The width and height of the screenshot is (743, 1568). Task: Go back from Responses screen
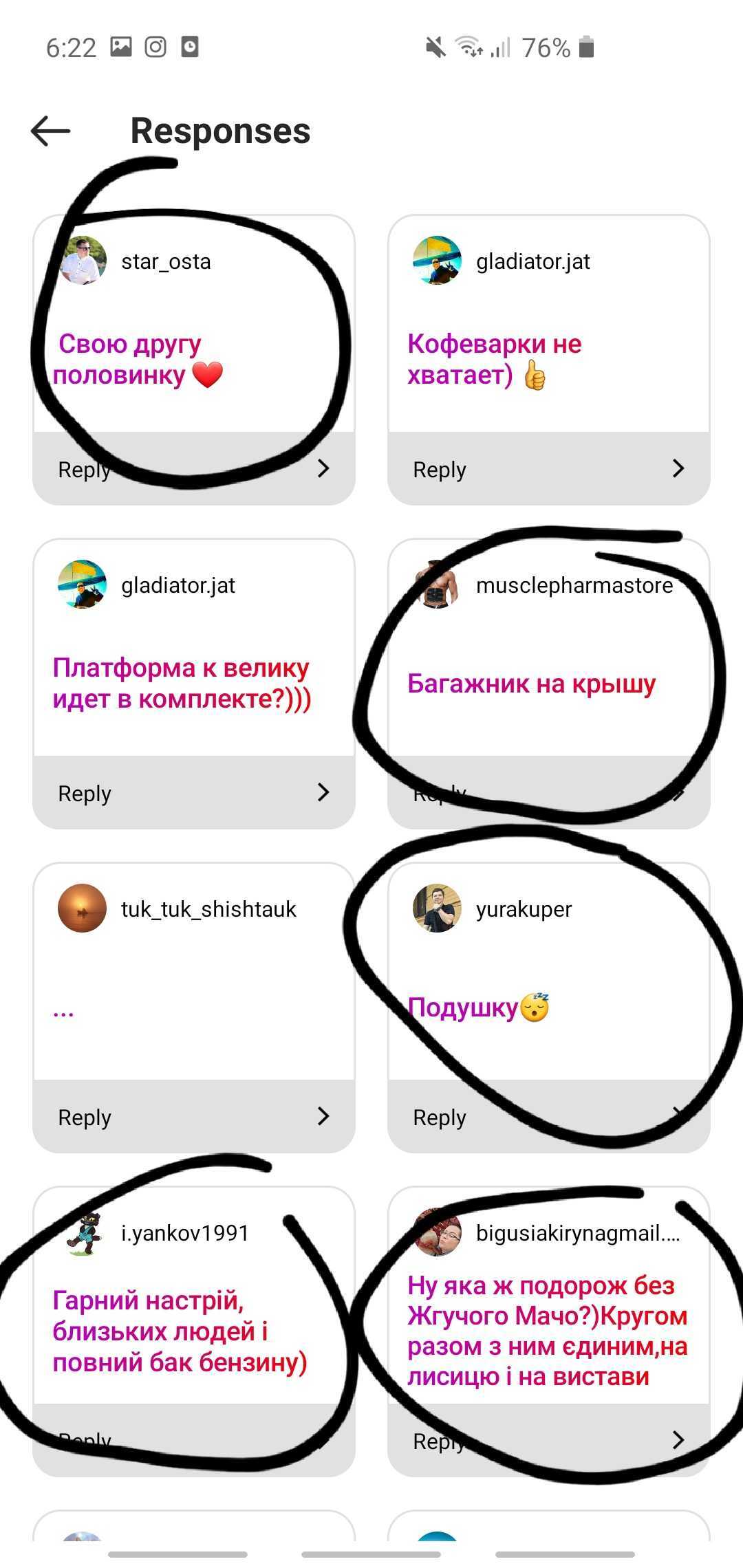click(50, 131)
